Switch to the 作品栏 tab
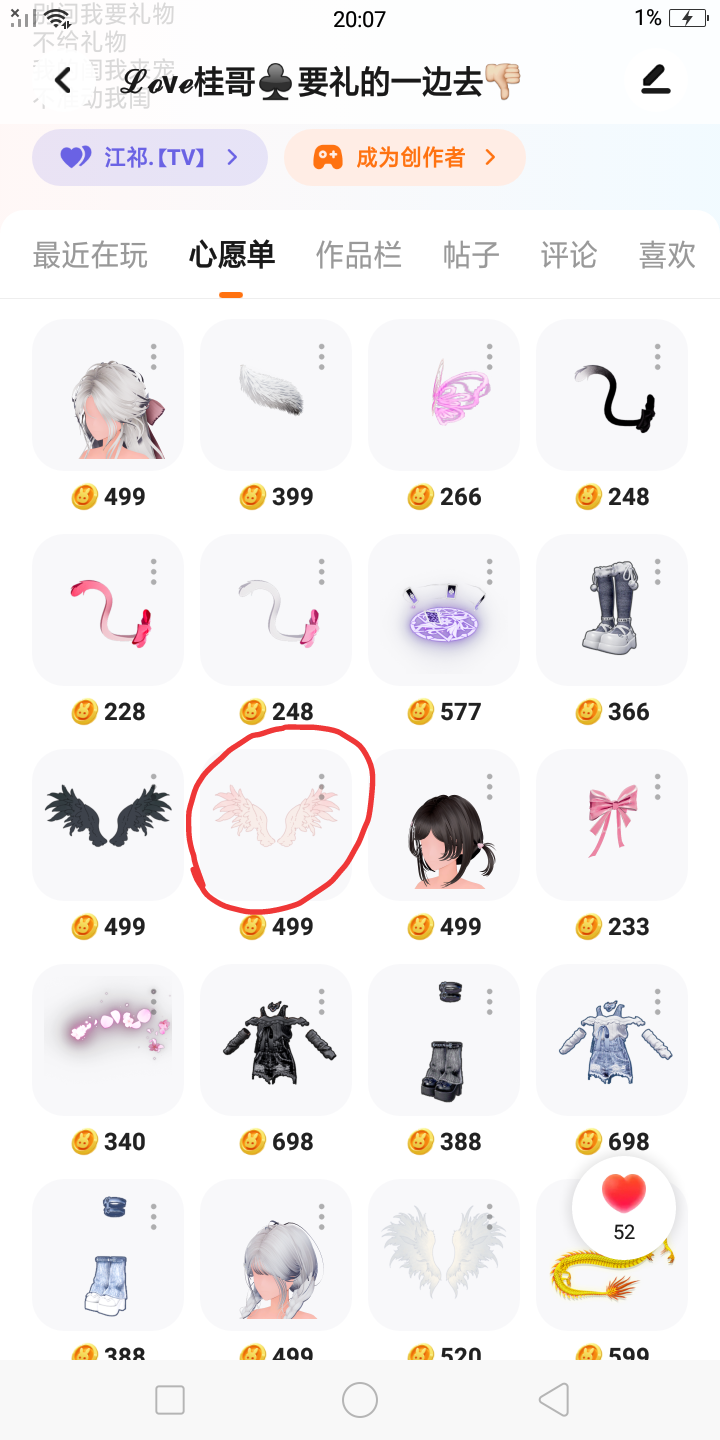The image size is (720, 1440). click(359, 255)
